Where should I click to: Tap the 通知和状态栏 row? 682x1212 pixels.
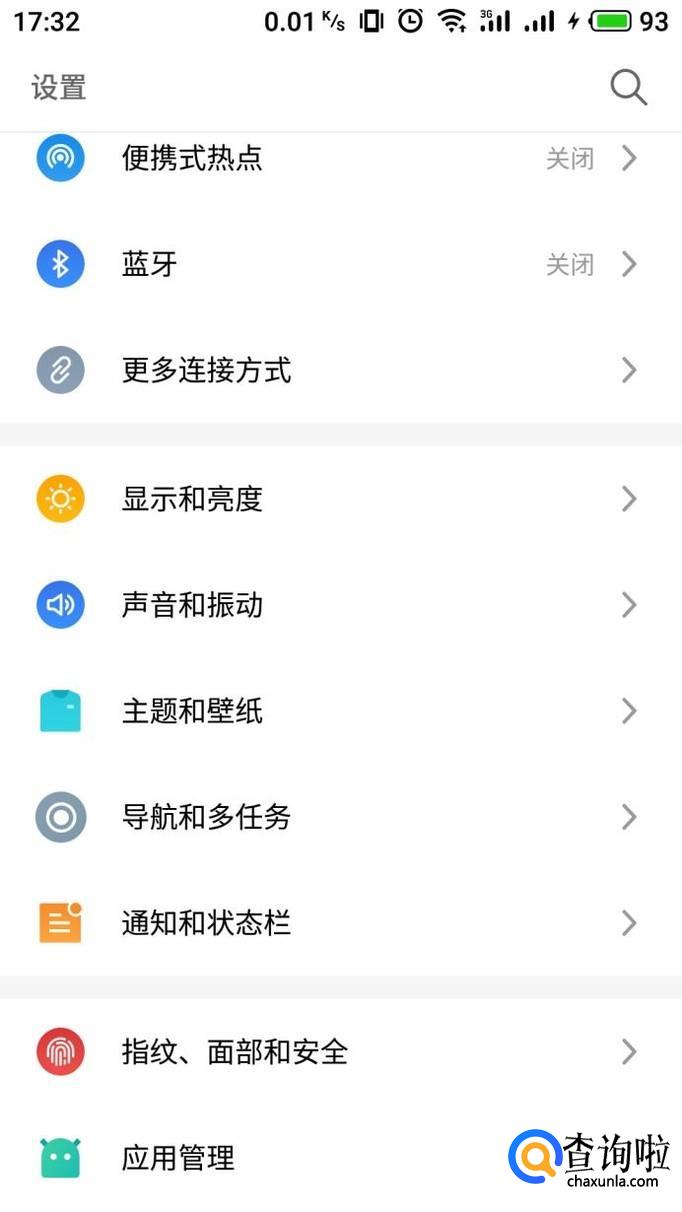pos(206,923)
